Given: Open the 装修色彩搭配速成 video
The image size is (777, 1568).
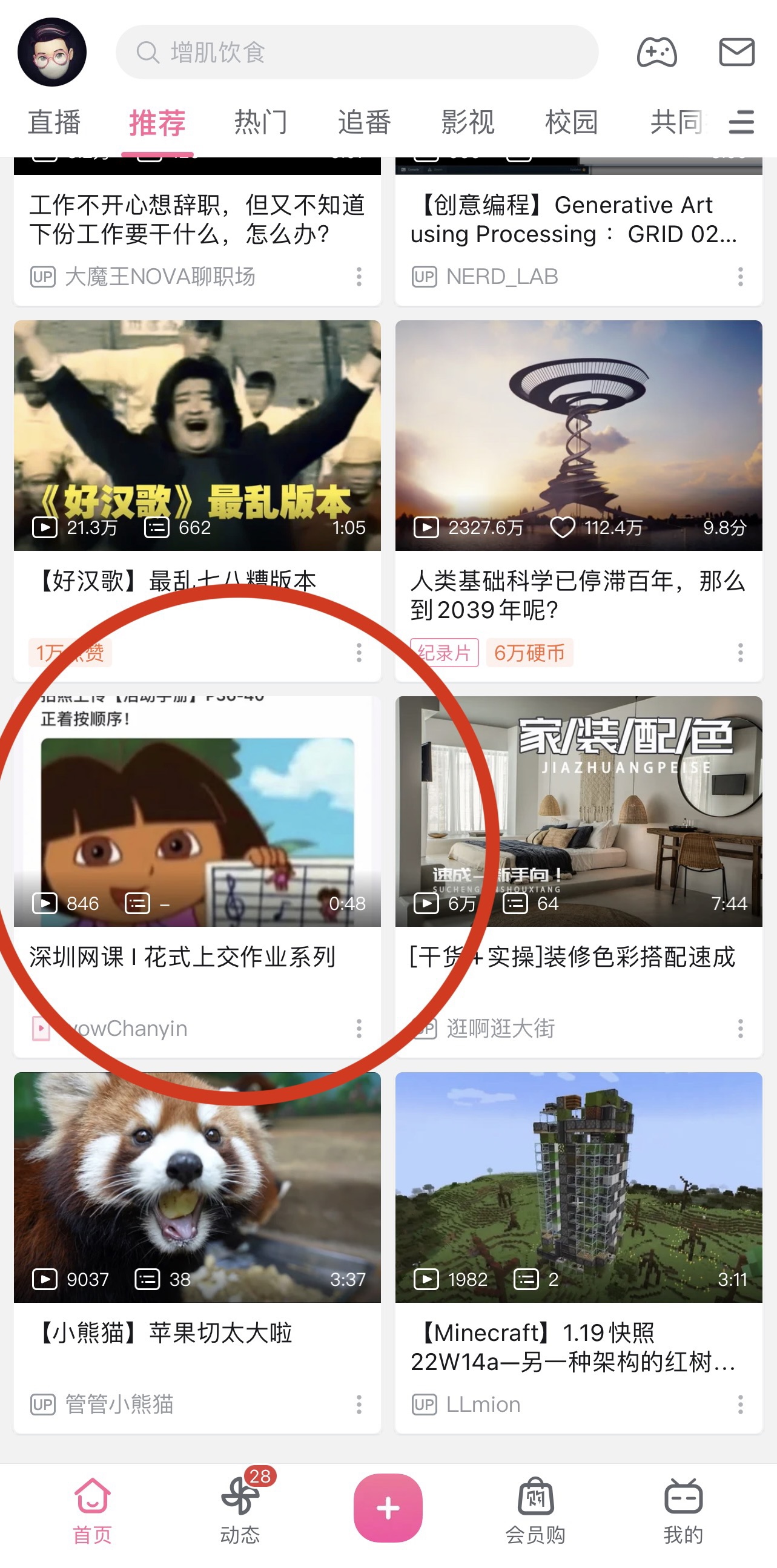Looking at the screenshot, I should coord(578,812).
